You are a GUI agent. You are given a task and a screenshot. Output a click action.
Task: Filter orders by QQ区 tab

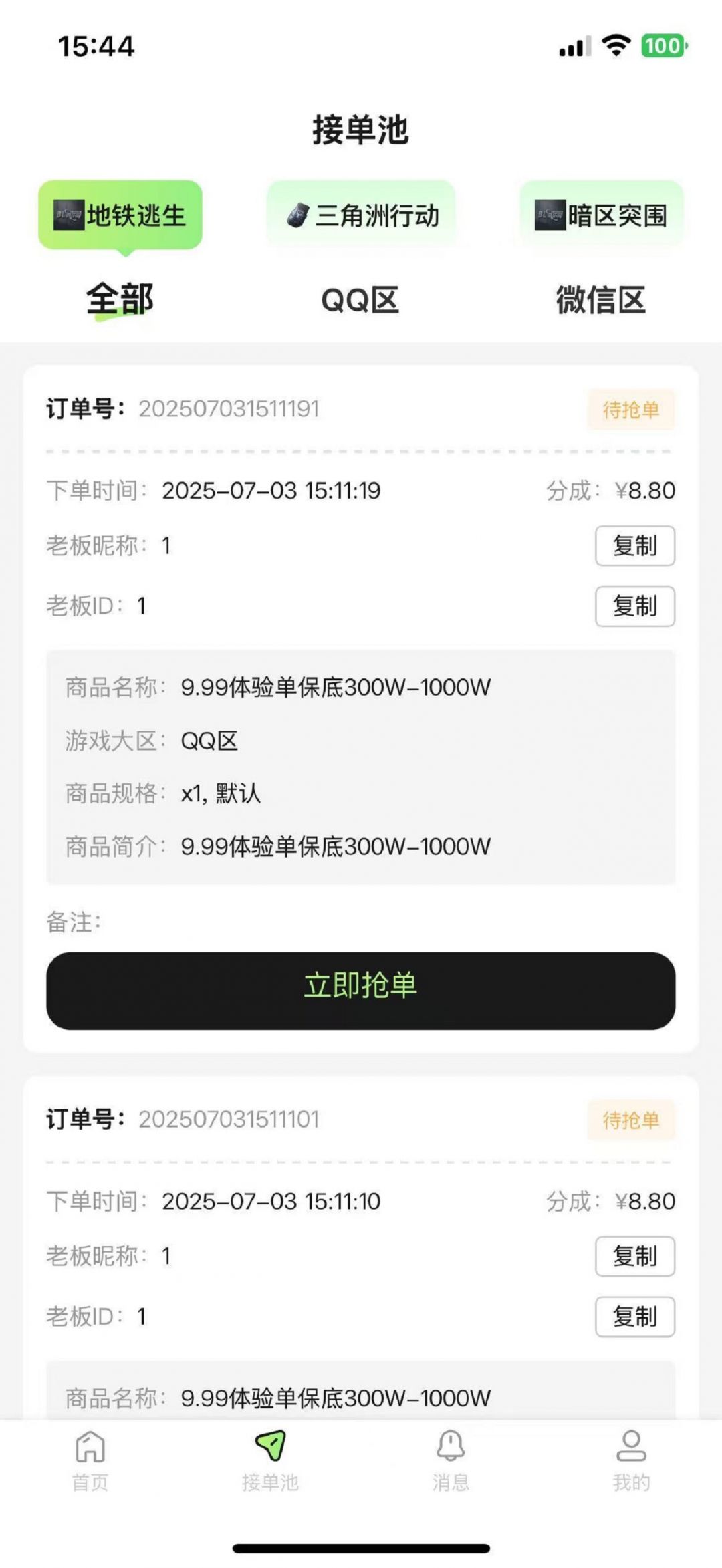click(360, 299)
